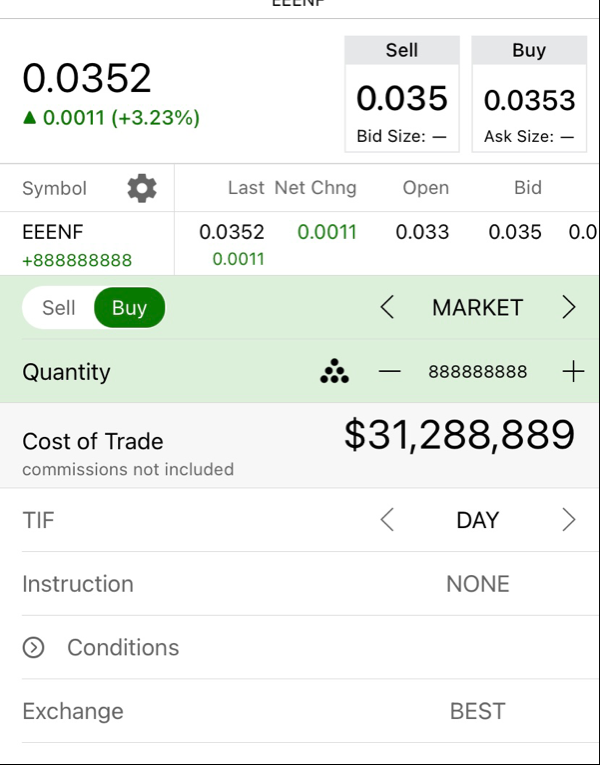Decrease the quantity with the minus button
The height and width of the screenshot is (765, 600).
pos(390,372)
